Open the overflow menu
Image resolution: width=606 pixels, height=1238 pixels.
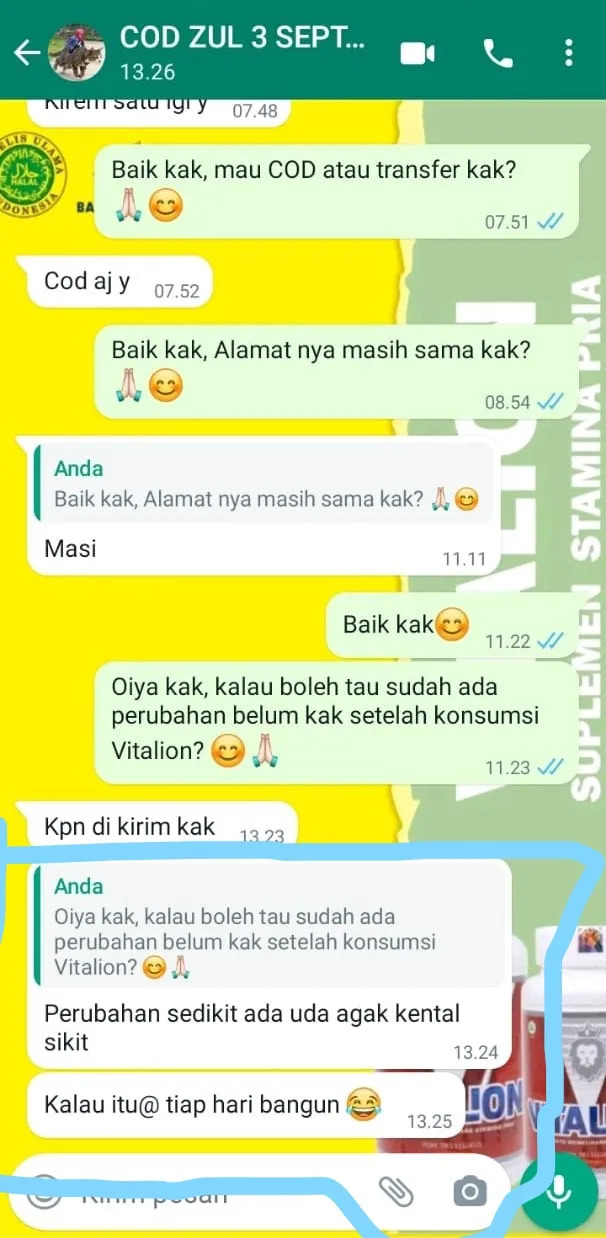[568, 52]
